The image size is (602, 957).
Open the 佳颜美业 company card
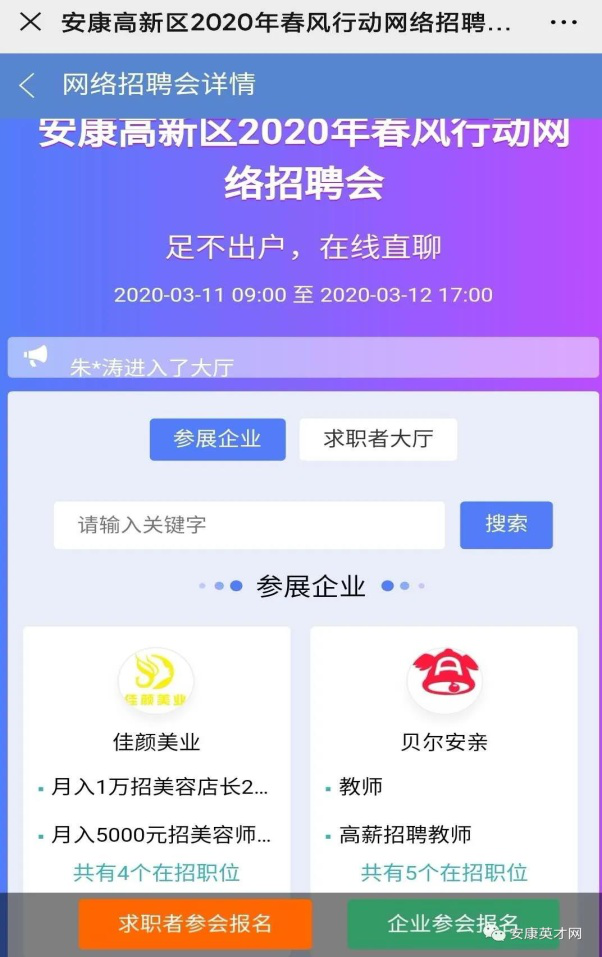pos(157,742)
